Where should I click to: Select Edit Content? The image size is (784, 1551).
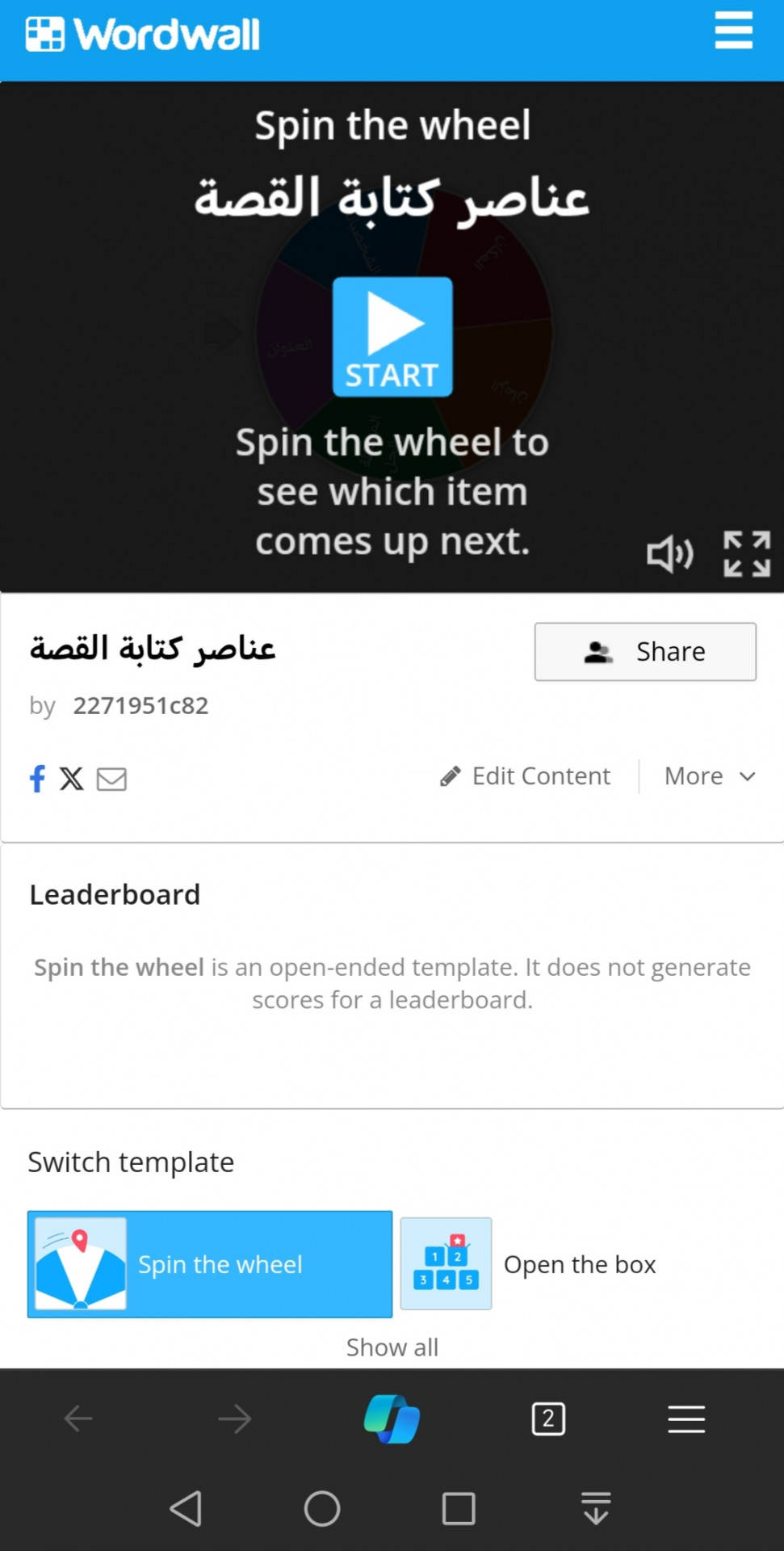(x=526, y=776)
